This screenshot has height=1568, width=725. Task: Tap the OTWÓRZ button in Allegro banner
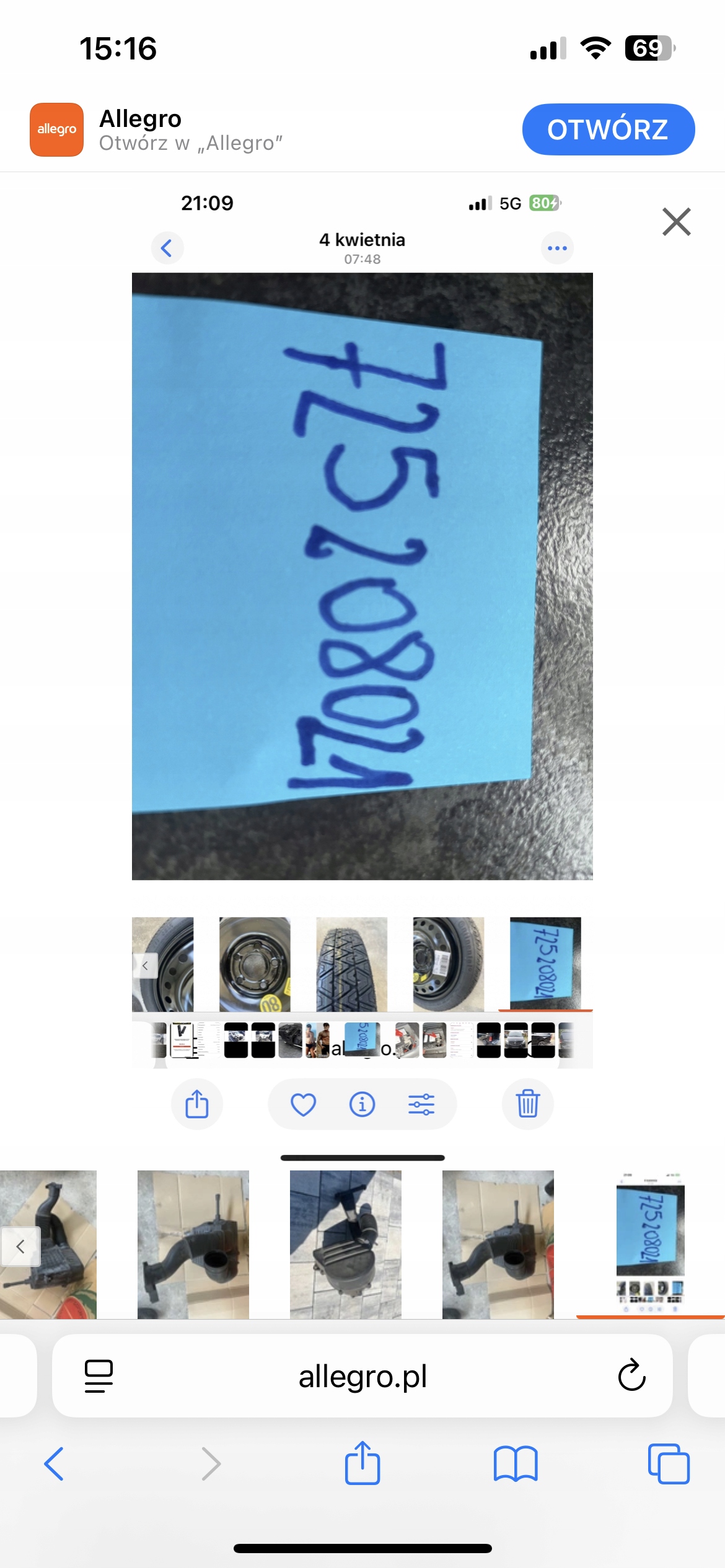(x=608, y=129)
